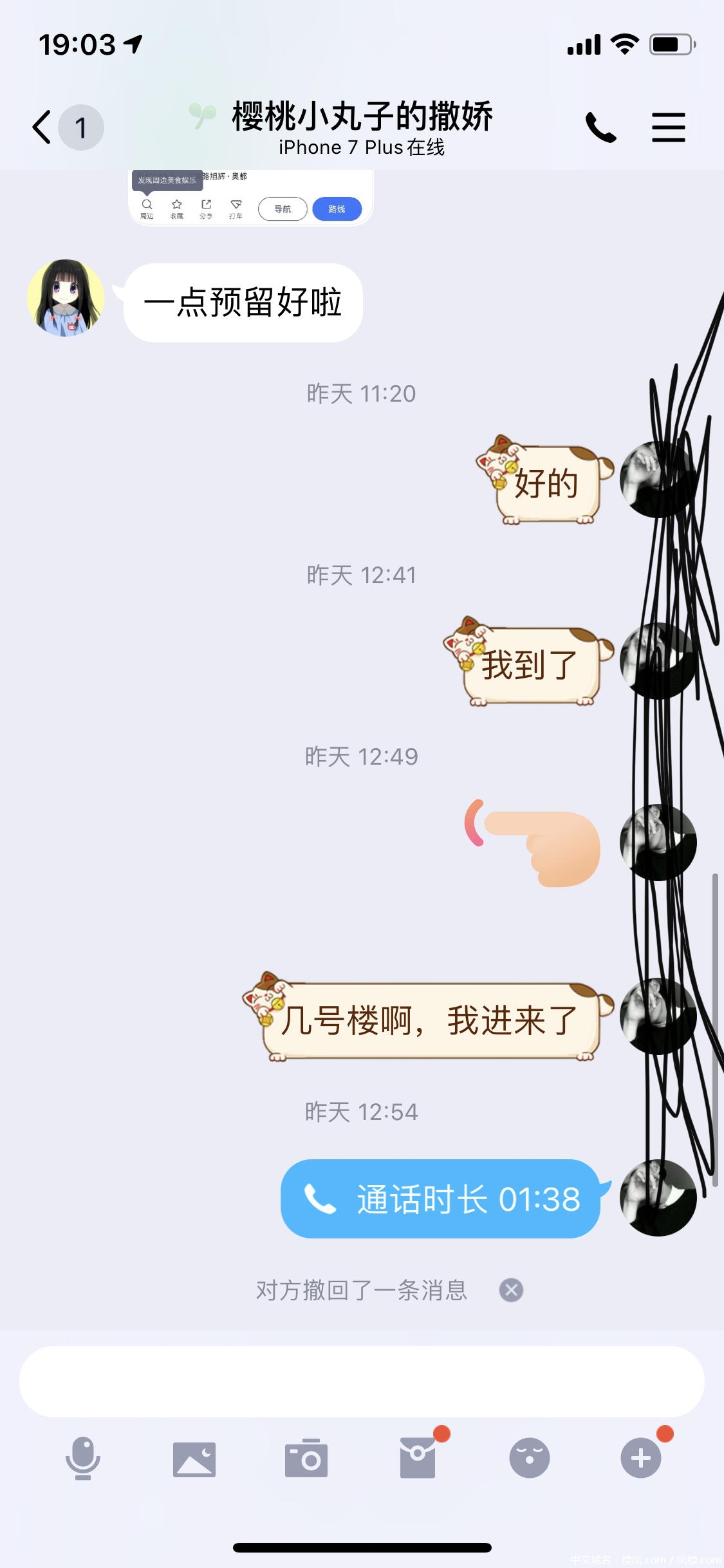Screen dimensions: 724x1568
Task: Send a red packet
Action: pos(418,1459)
